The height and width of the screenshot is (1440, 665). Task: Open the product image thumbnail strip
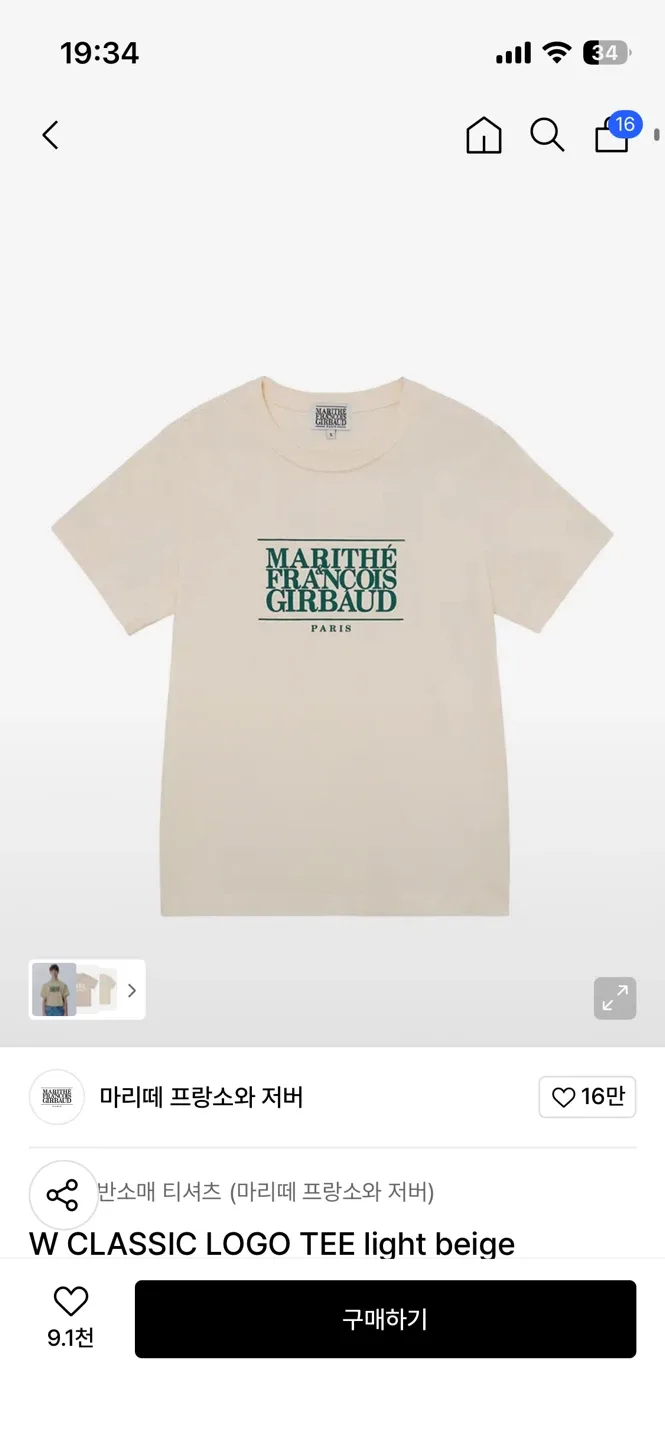tap(87, 990)
